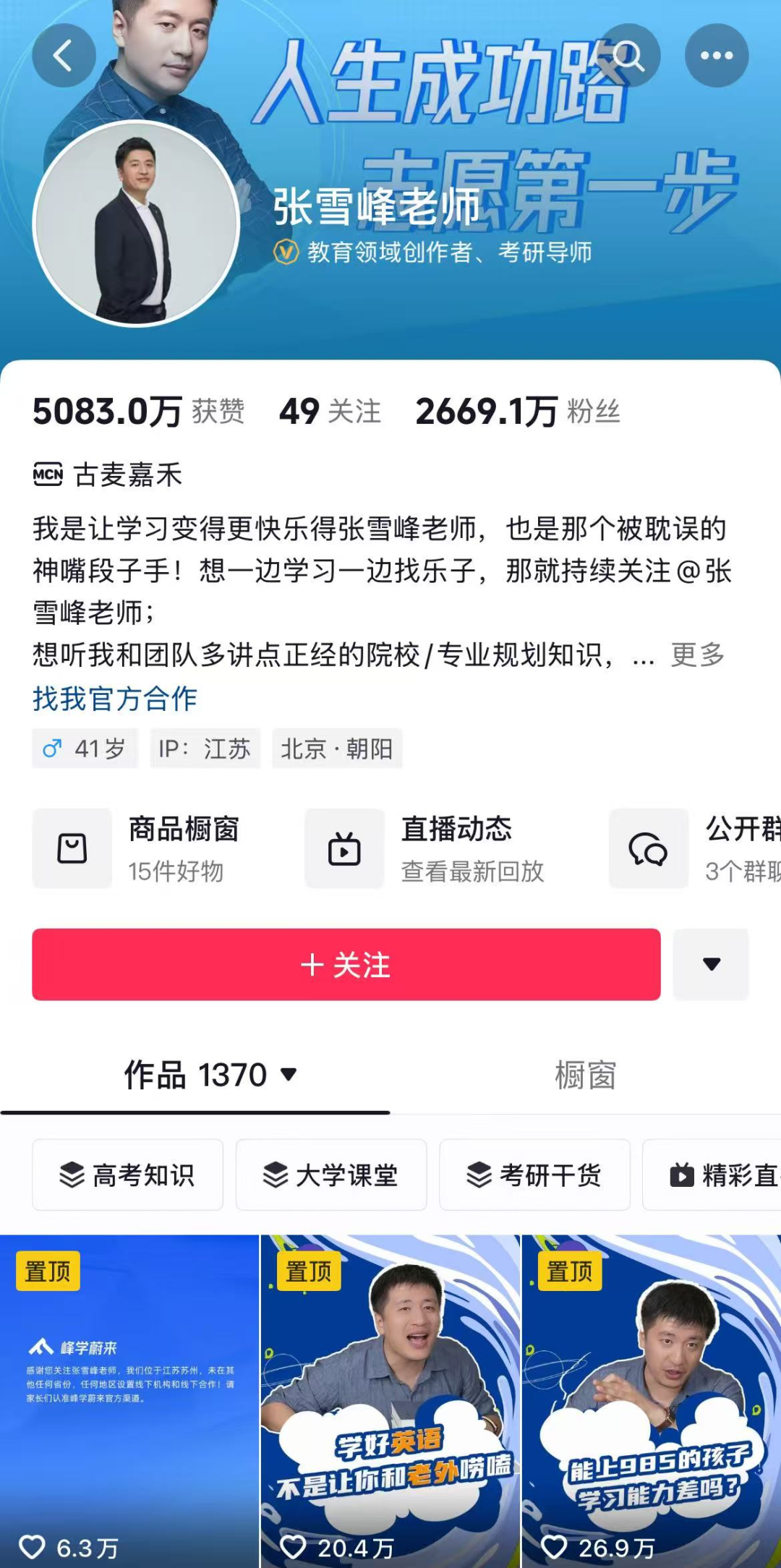This screenshot has height=1568, width=781.
Task: Open the three-dot overflow menu
Action: [716, 56]
